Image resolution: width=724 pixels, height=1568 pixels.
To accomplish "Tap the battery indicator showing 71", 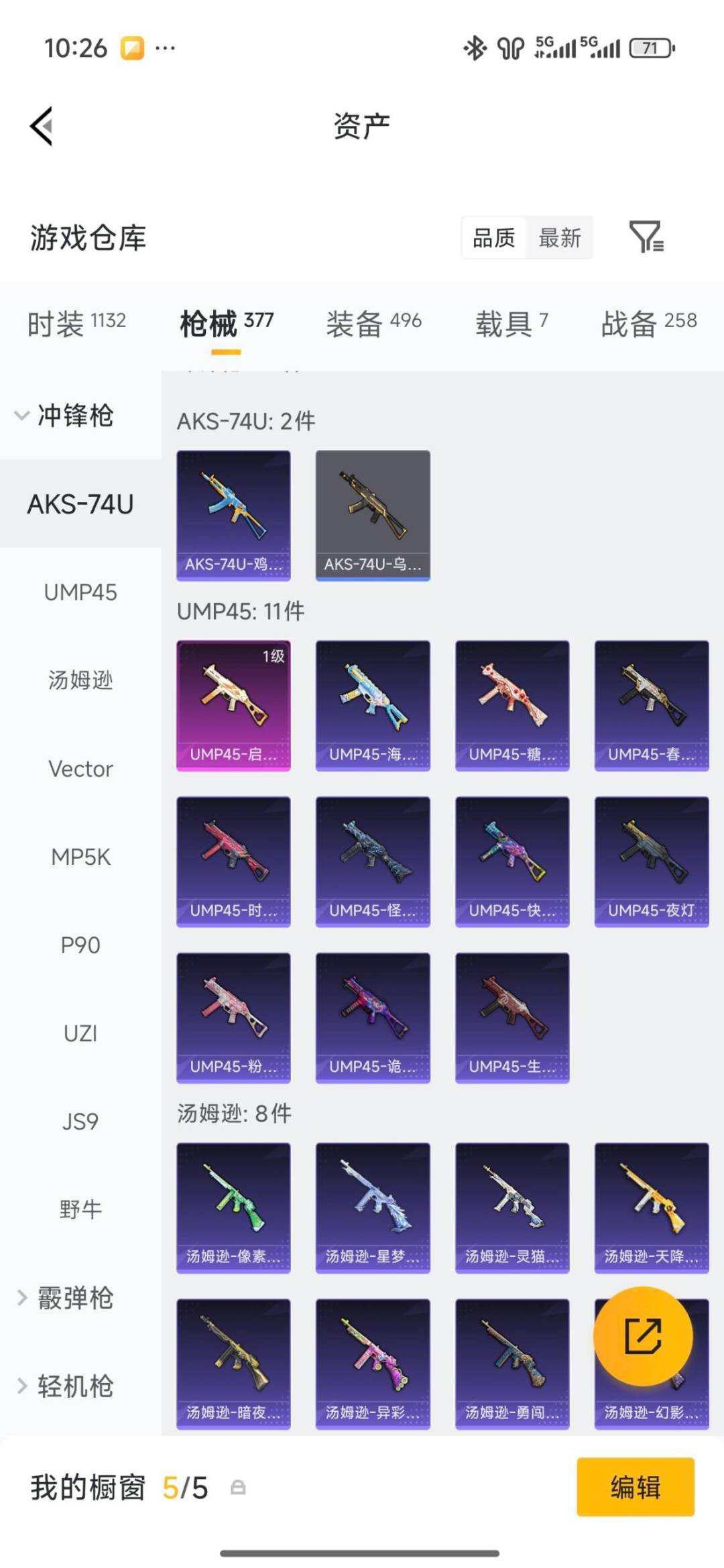I will 649,47.
